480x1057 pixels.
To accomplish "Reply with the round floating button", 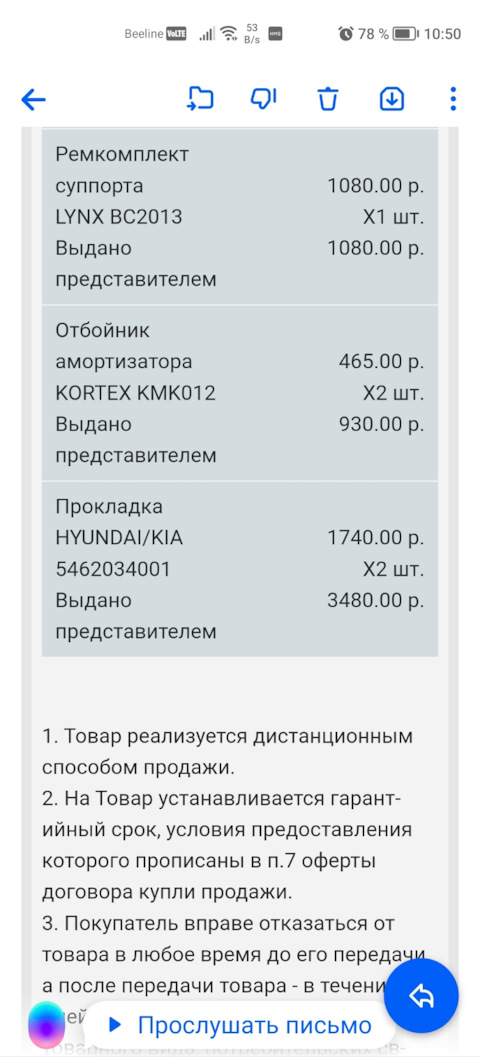I will click(422, 996).
